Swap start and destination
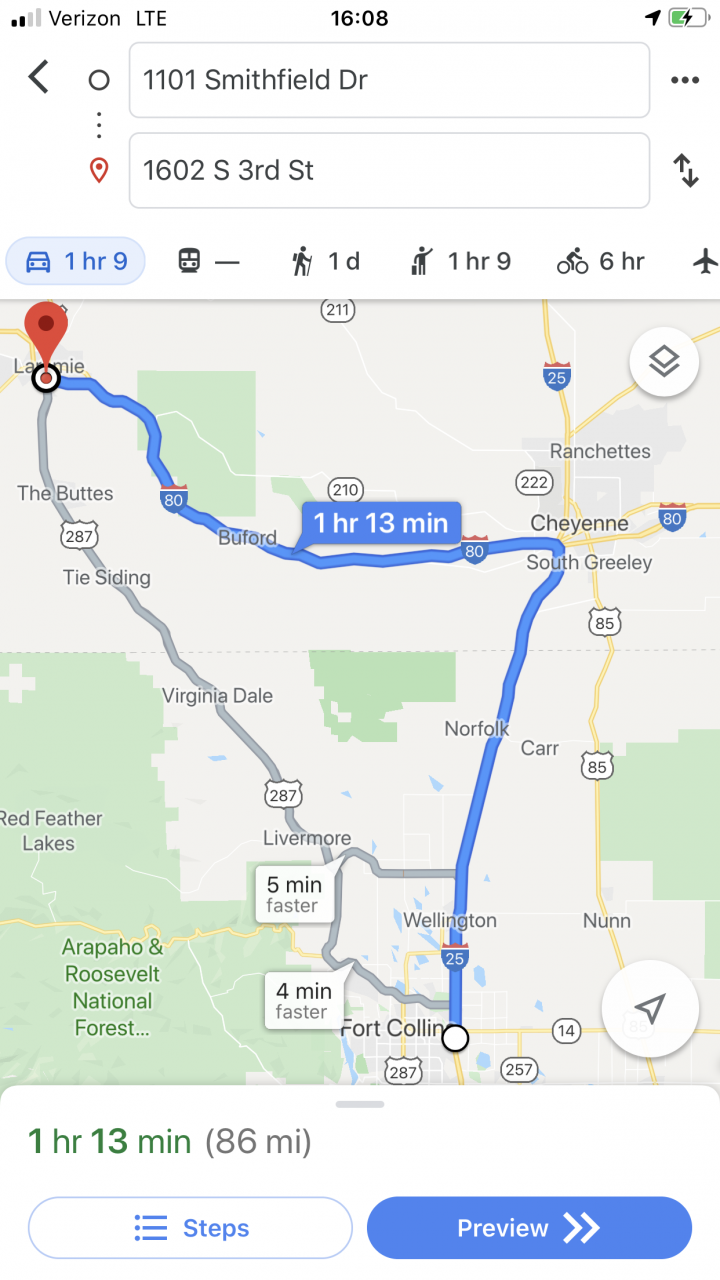The height and width of the screenshot is (1280, 720). click(x=686, y=170)
